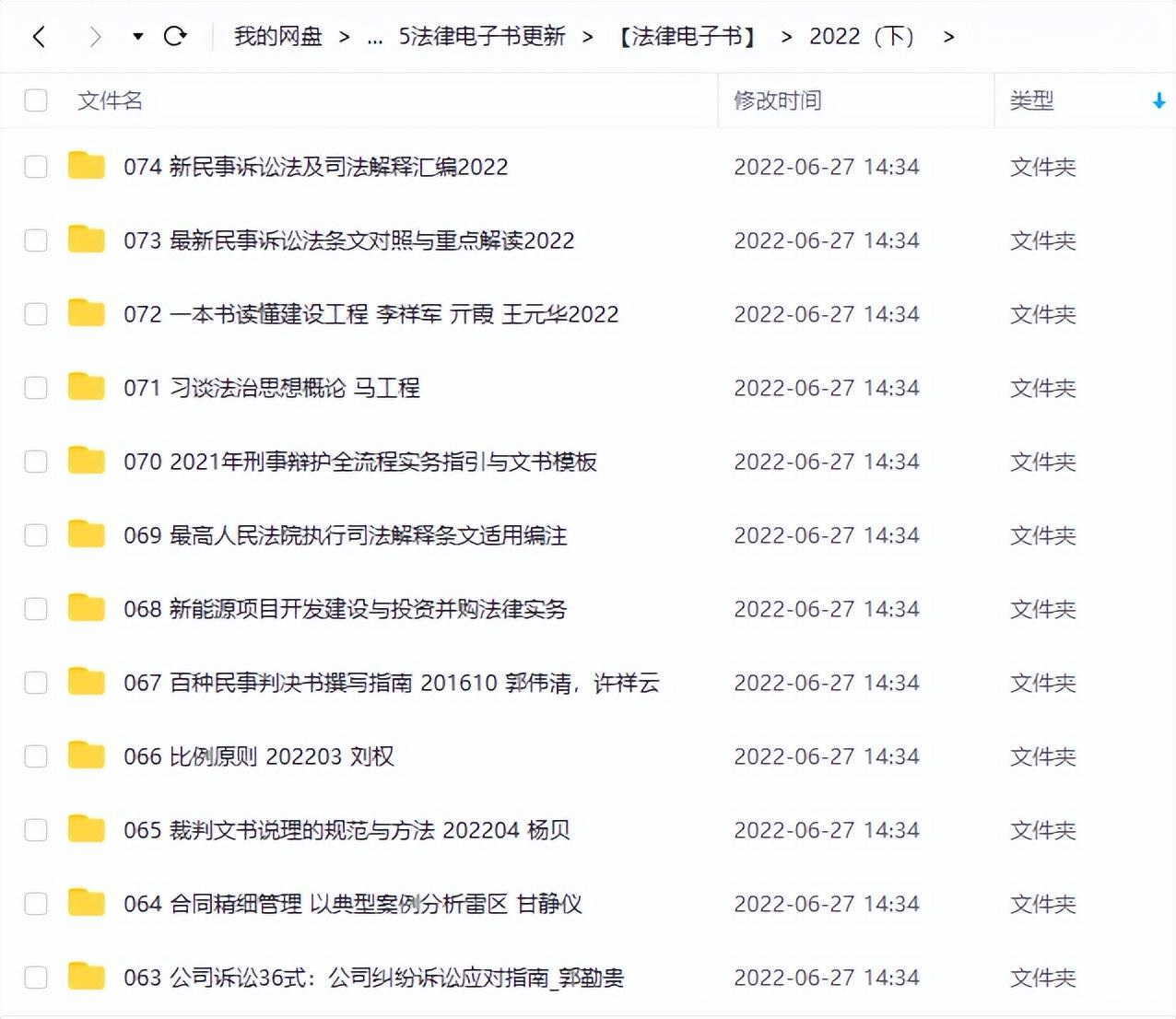Open the 5法律电子书更新 breadcrumb folder
This screenshot has width=1176, height=1019.
(481, 37)
